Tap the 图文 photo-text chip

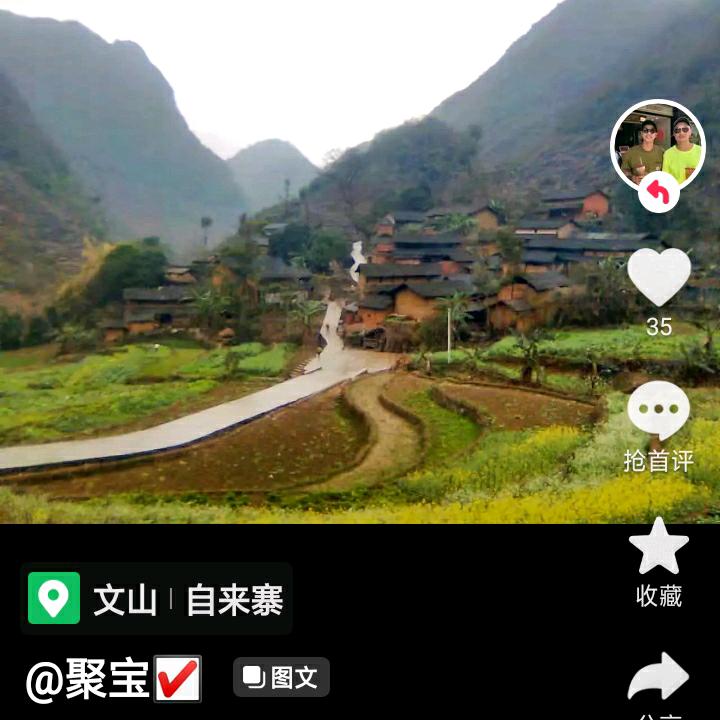coord(281,677)
